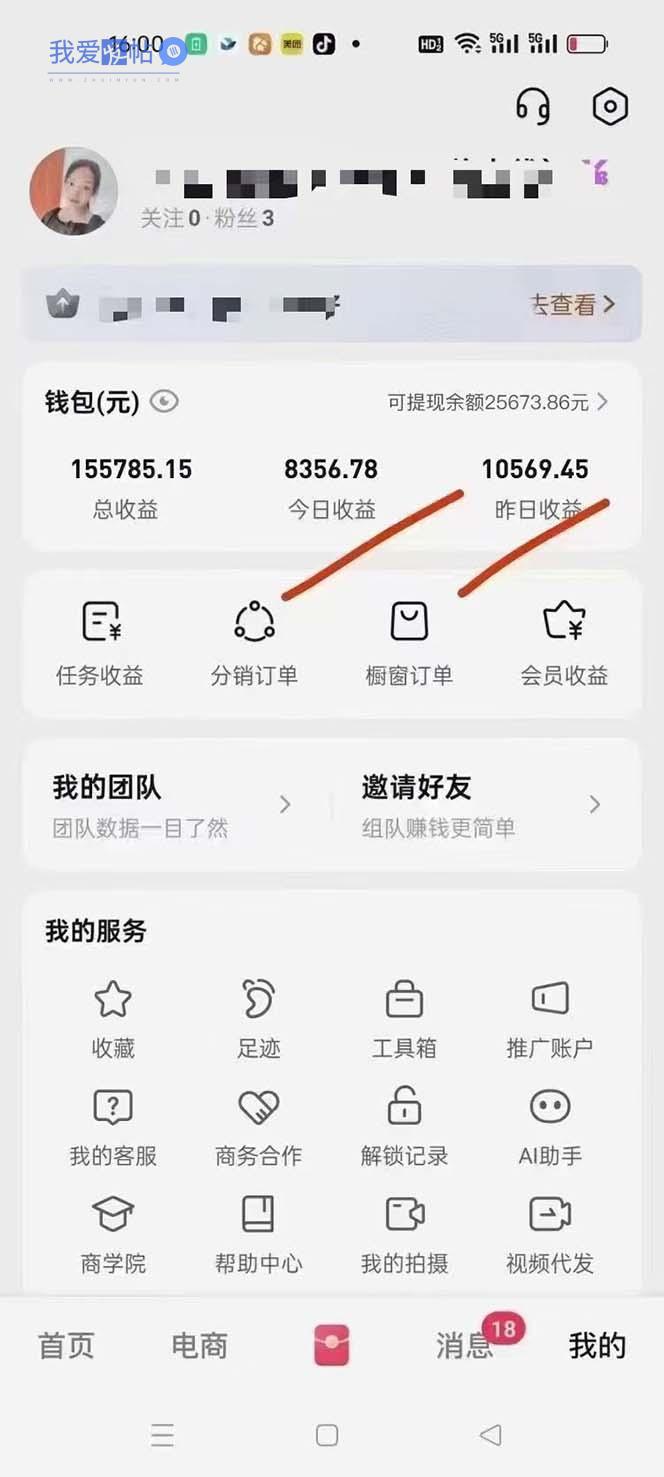Viewport: 664px width, 1477px height.
Task: Open AI助手 assistant
Action: [550, 1126]
